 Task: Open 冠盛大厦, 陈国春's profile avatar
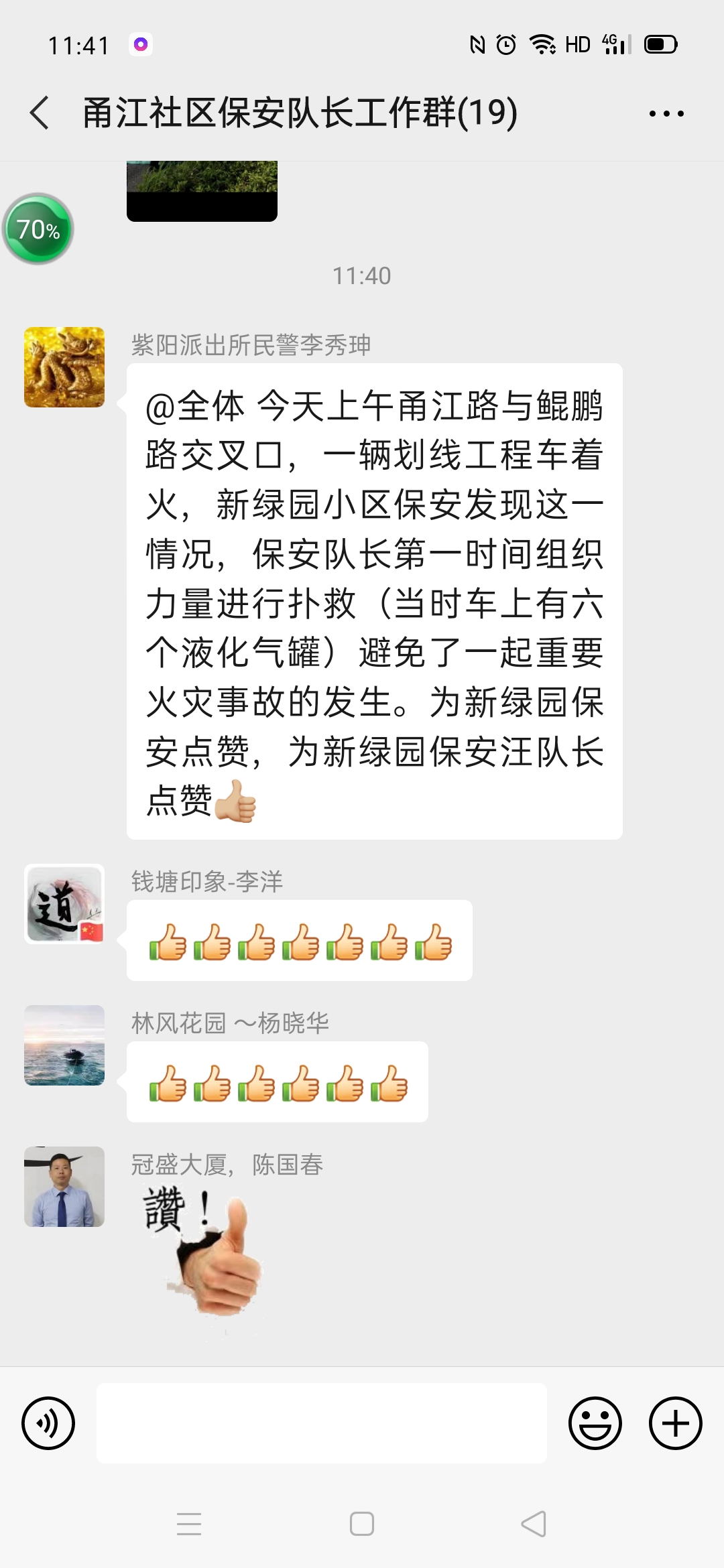(64, 1187)
